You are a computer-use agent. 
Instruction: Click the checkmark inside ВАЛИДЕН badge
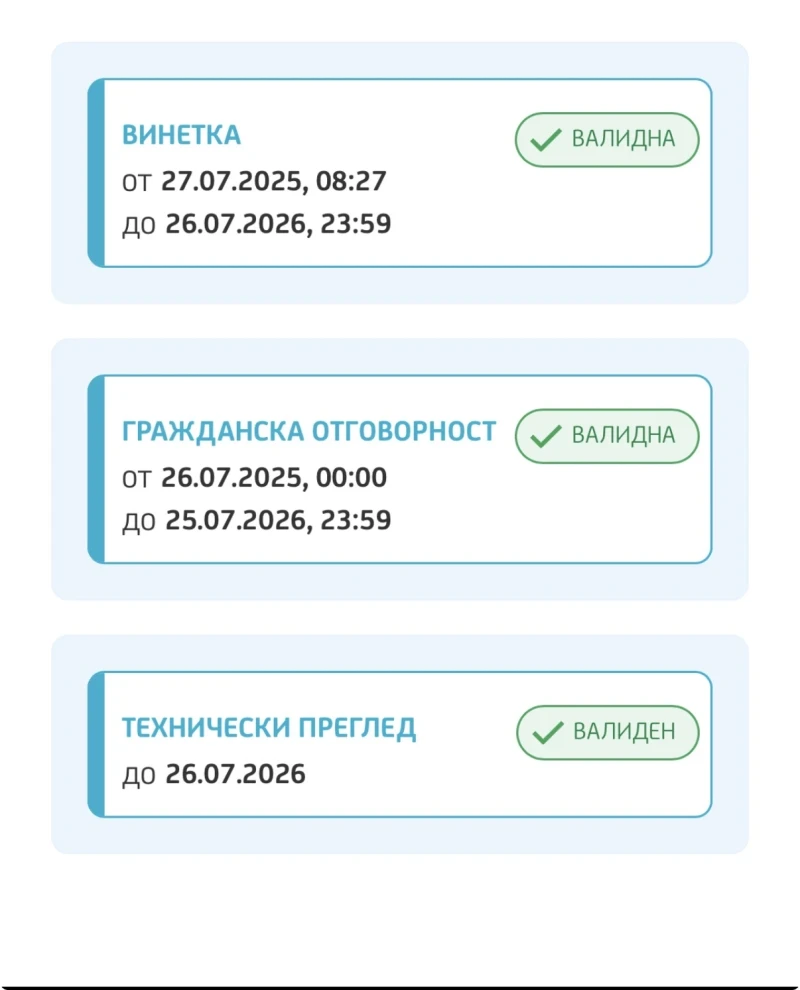coord(543,732)
